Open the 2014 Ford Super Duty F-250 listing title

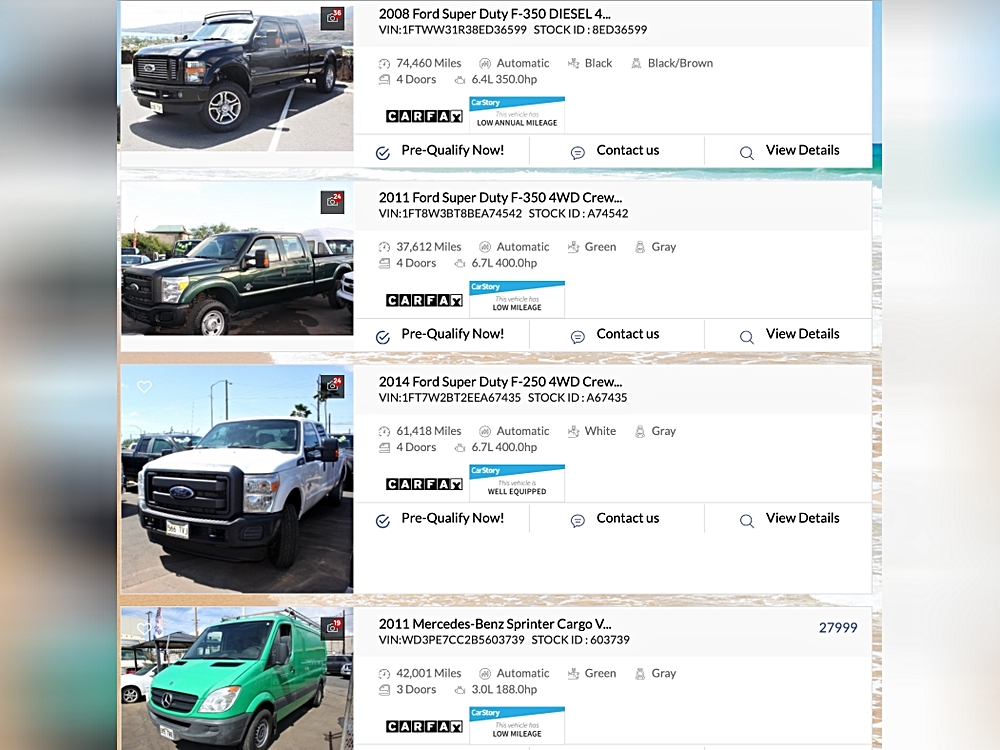[500, 382]
